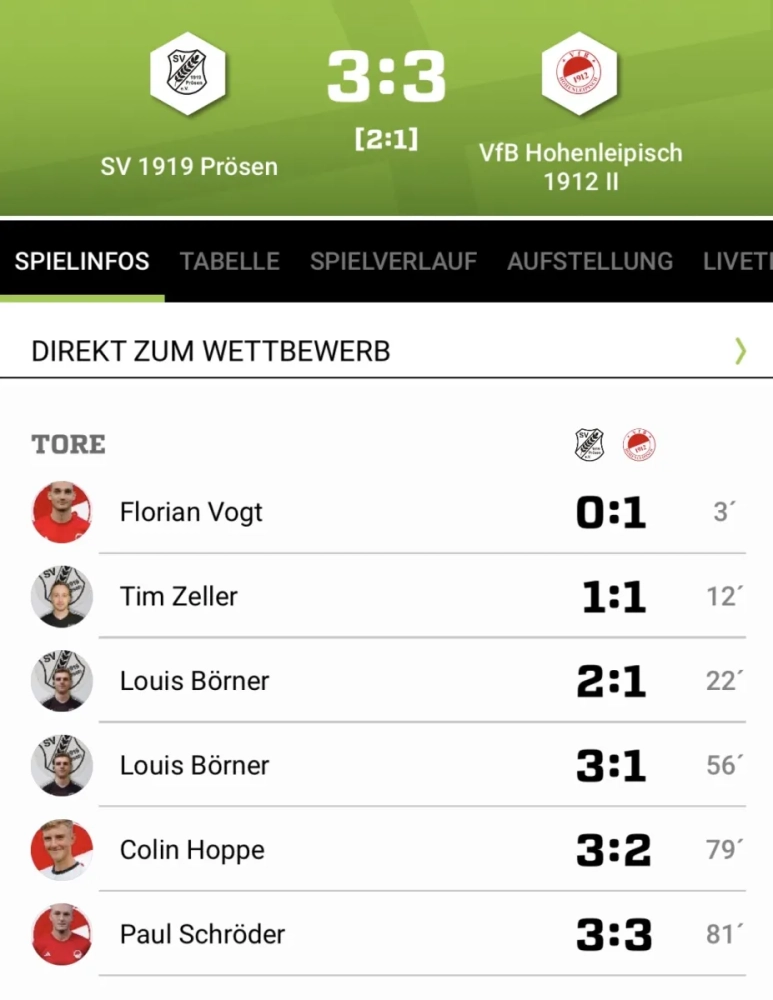Open the Liveticker tab
Image resolution: width=773 pixels, height=1000 pixels.
[738, 262]
